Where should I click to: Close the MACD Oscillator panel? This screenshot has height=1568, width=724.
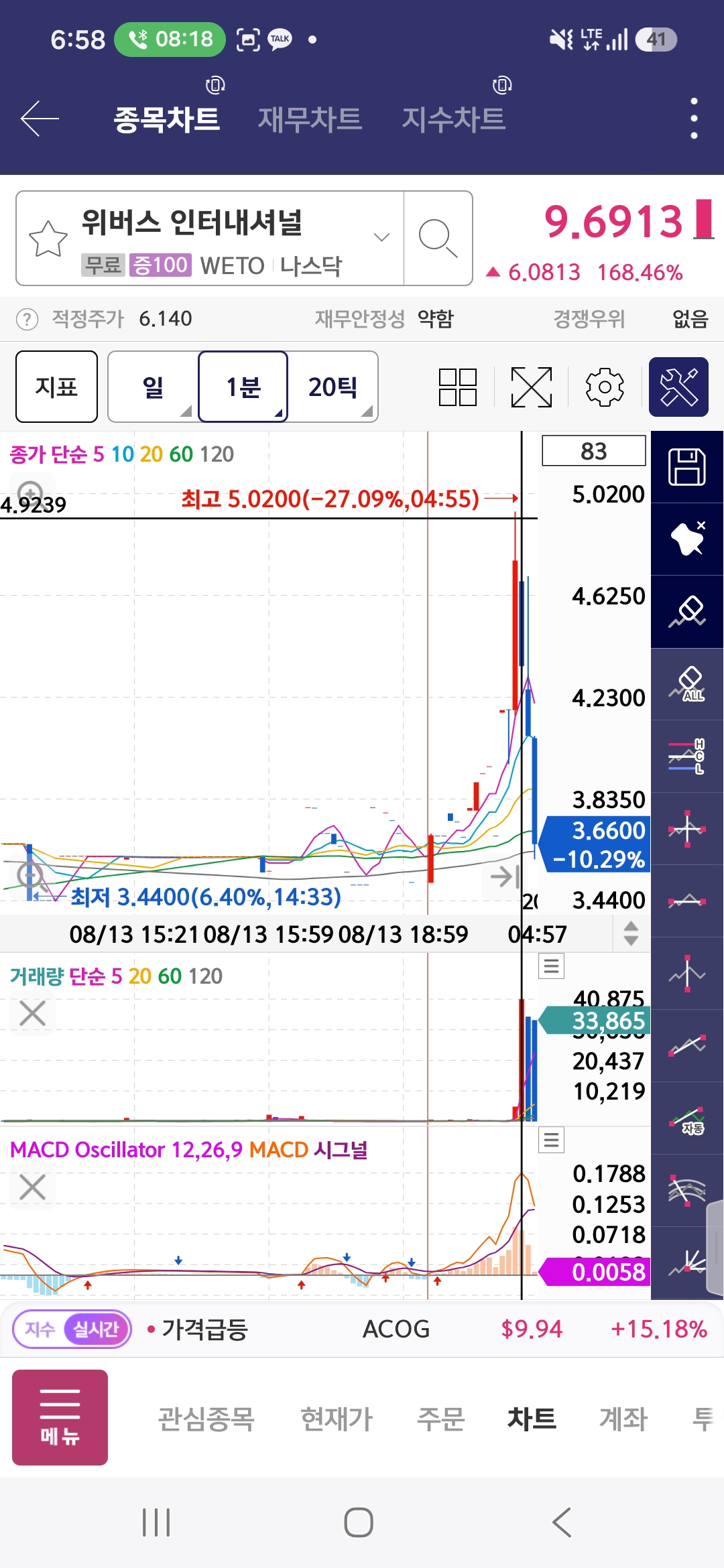(x=32, y=1187)
